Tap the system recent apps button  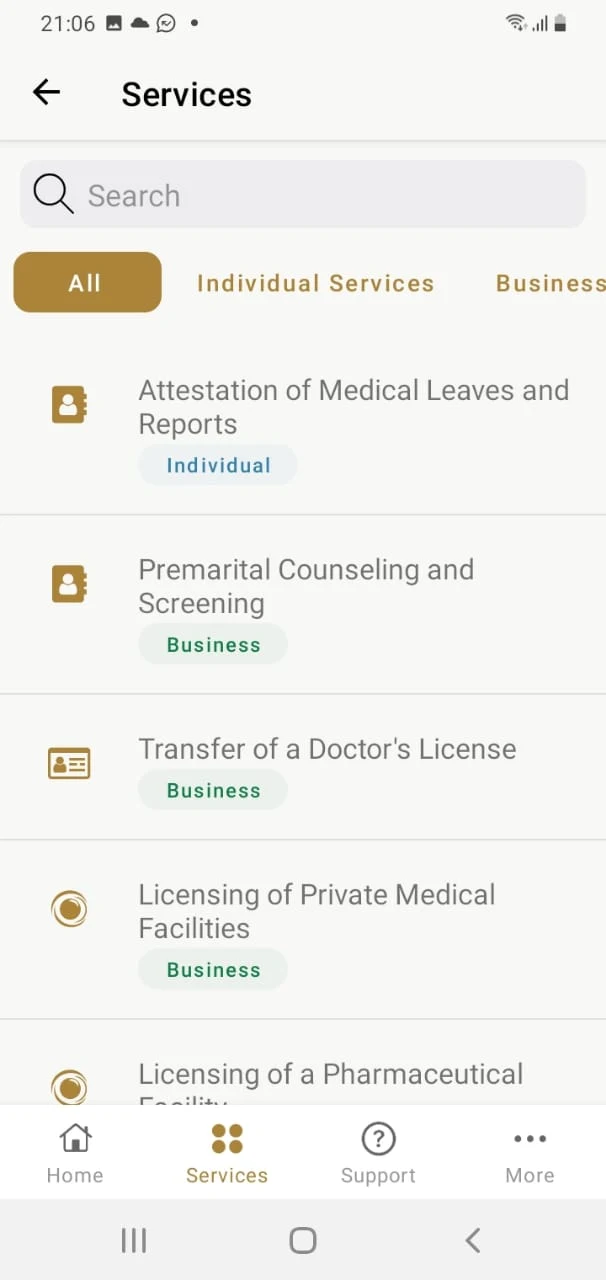pyautogui.click(x=134, y=1241)
